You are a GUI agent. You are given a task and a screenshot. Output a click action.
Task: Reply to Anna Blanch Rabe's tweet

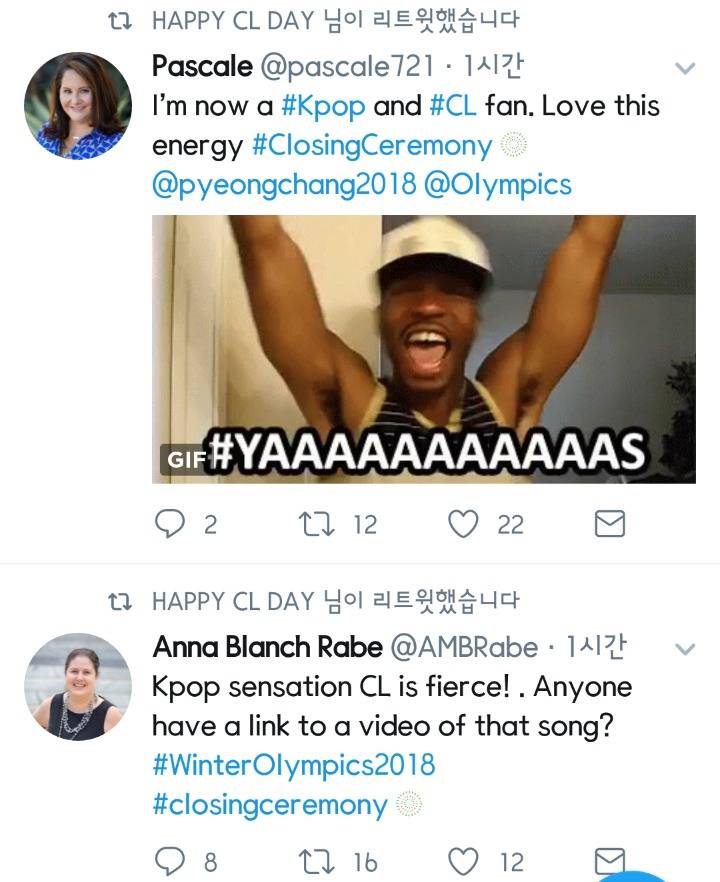172,861
